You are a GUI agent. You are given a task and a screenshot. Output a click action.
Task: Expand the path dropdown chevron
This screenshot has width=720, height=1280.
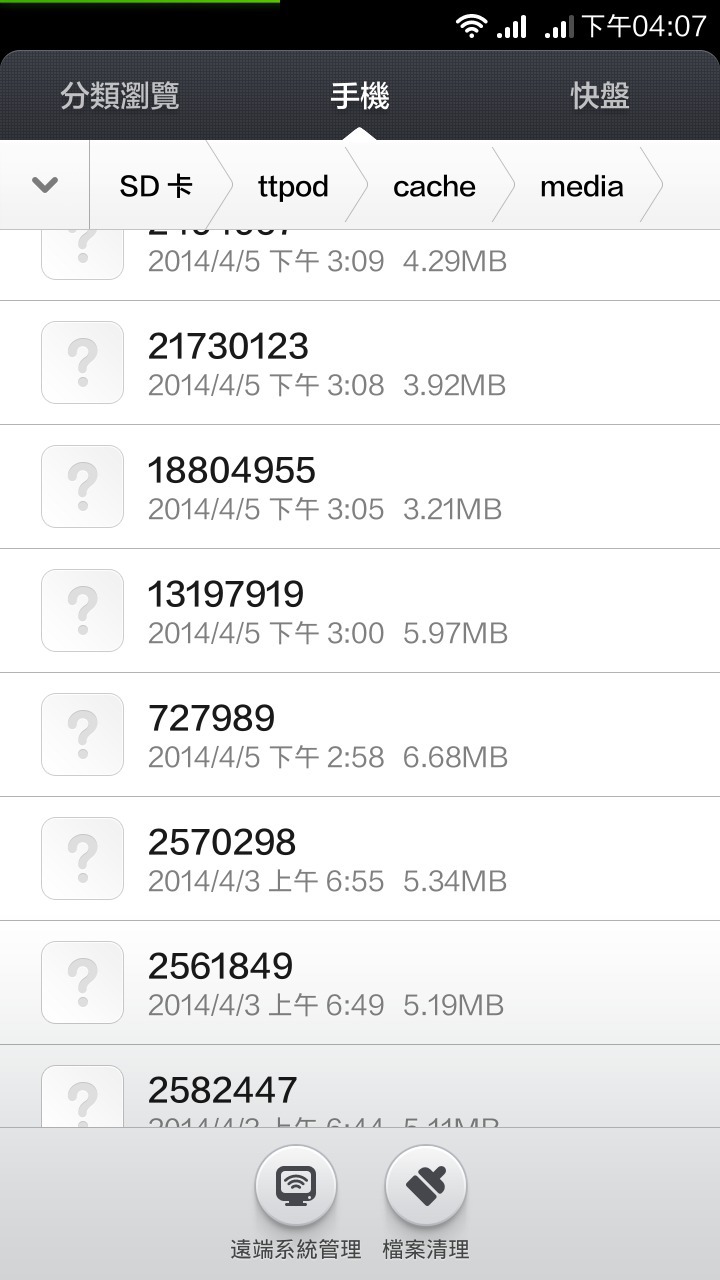[45, 185]
